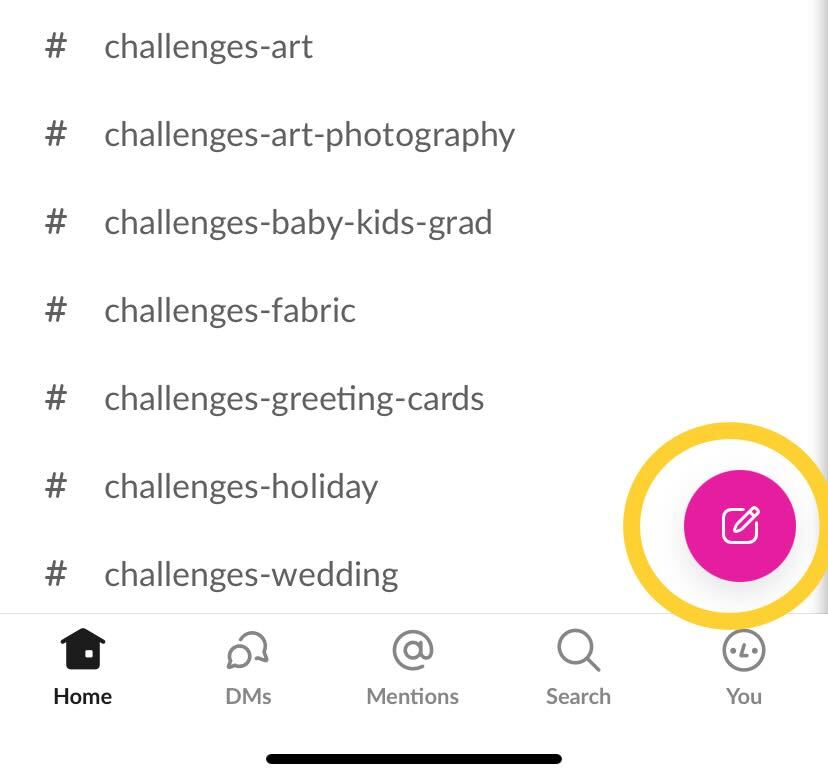Switch to the Mentions tab
The height and width of the screenshot is (780, 828).
click(412, 668)
